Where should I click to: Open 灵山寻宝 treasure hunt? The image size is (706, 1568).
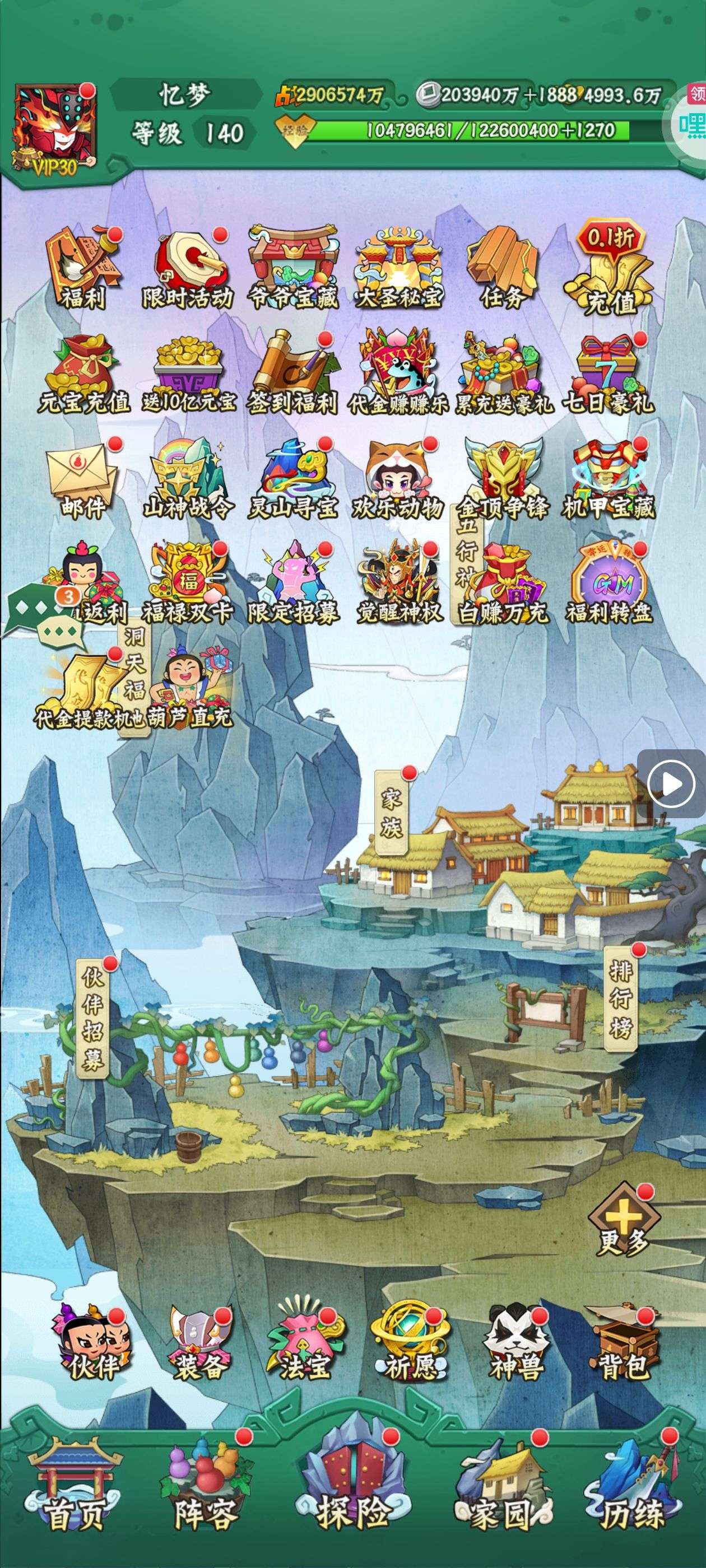(293, 478)
